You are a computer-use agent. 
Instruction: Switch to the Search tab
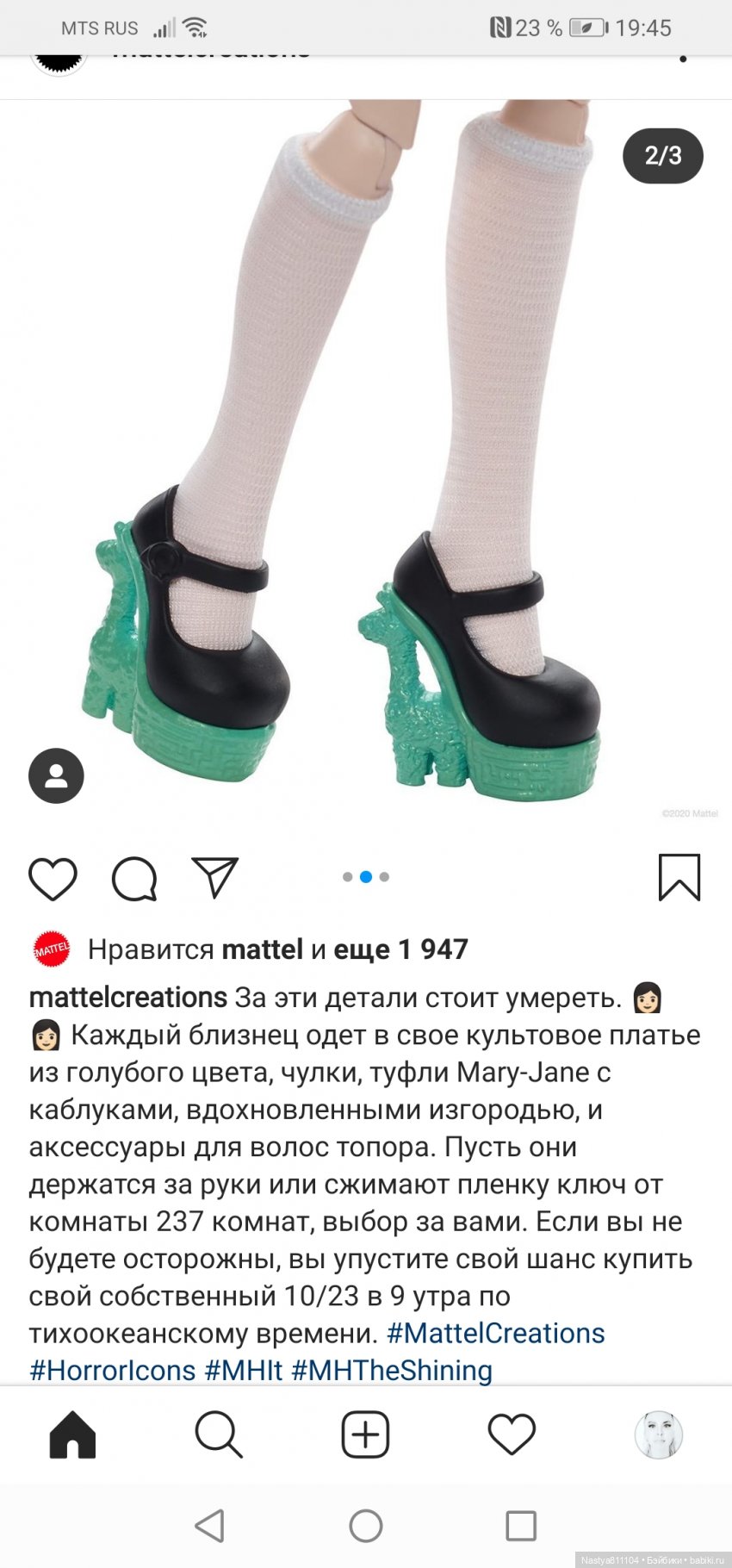coord(219,1434)
